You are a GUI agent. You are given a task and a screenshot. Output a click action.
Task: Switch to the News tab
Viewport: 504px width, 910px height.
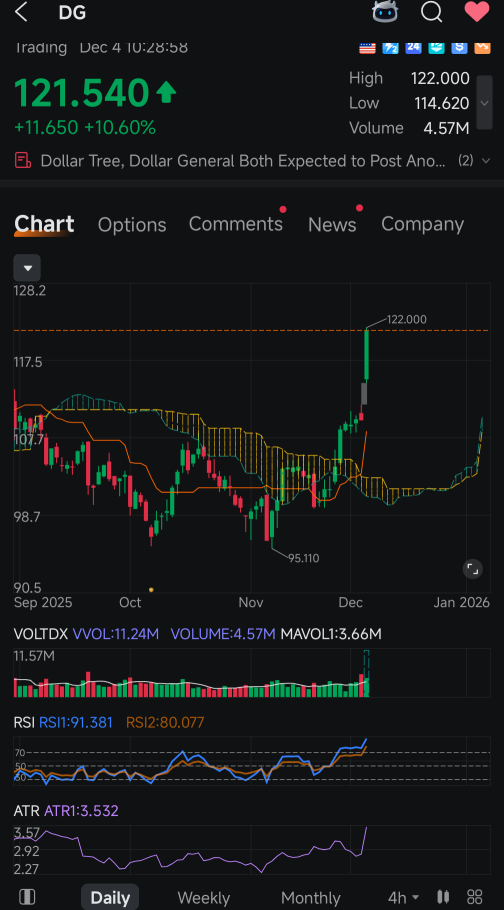[x=332, y=225]
